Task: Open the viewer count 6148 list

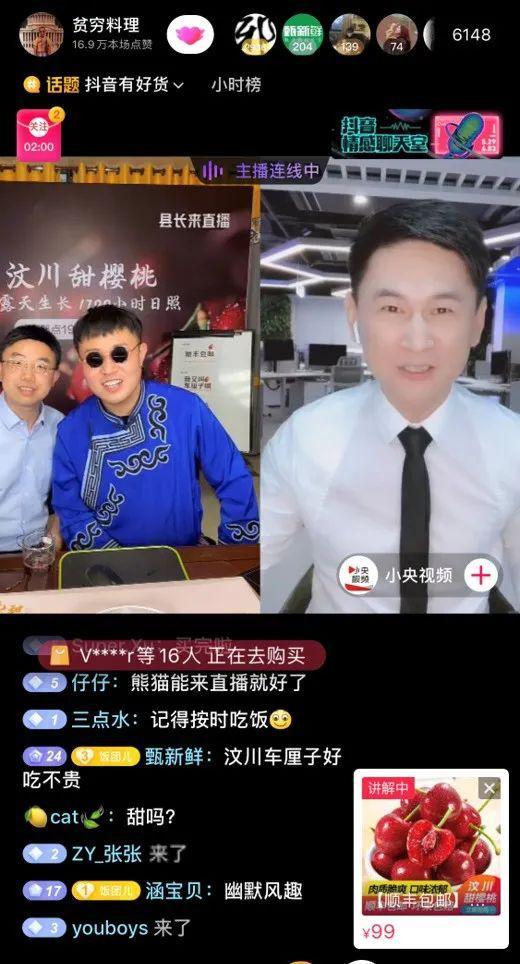Action: (x=471, y=35)
